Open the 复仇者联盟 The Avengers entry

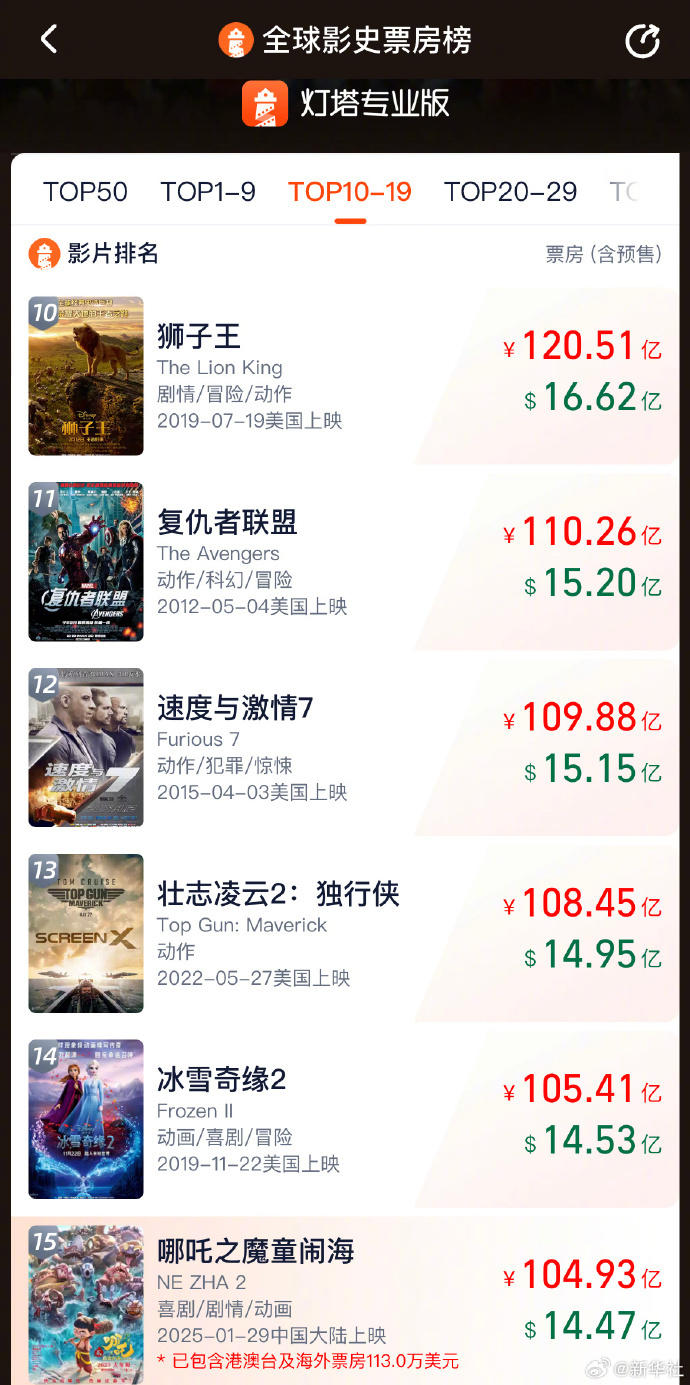345,562
